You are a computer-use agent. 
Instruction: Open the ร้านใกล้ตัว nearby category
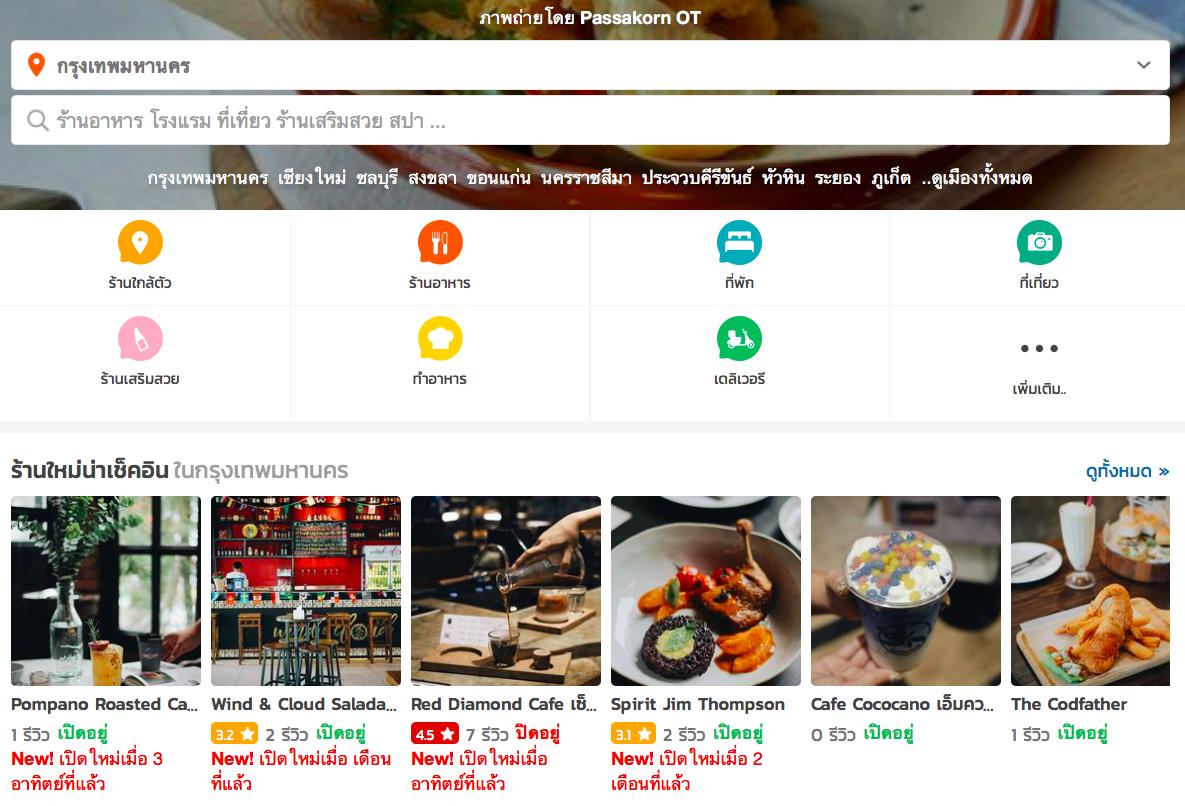tap(140, 257)
